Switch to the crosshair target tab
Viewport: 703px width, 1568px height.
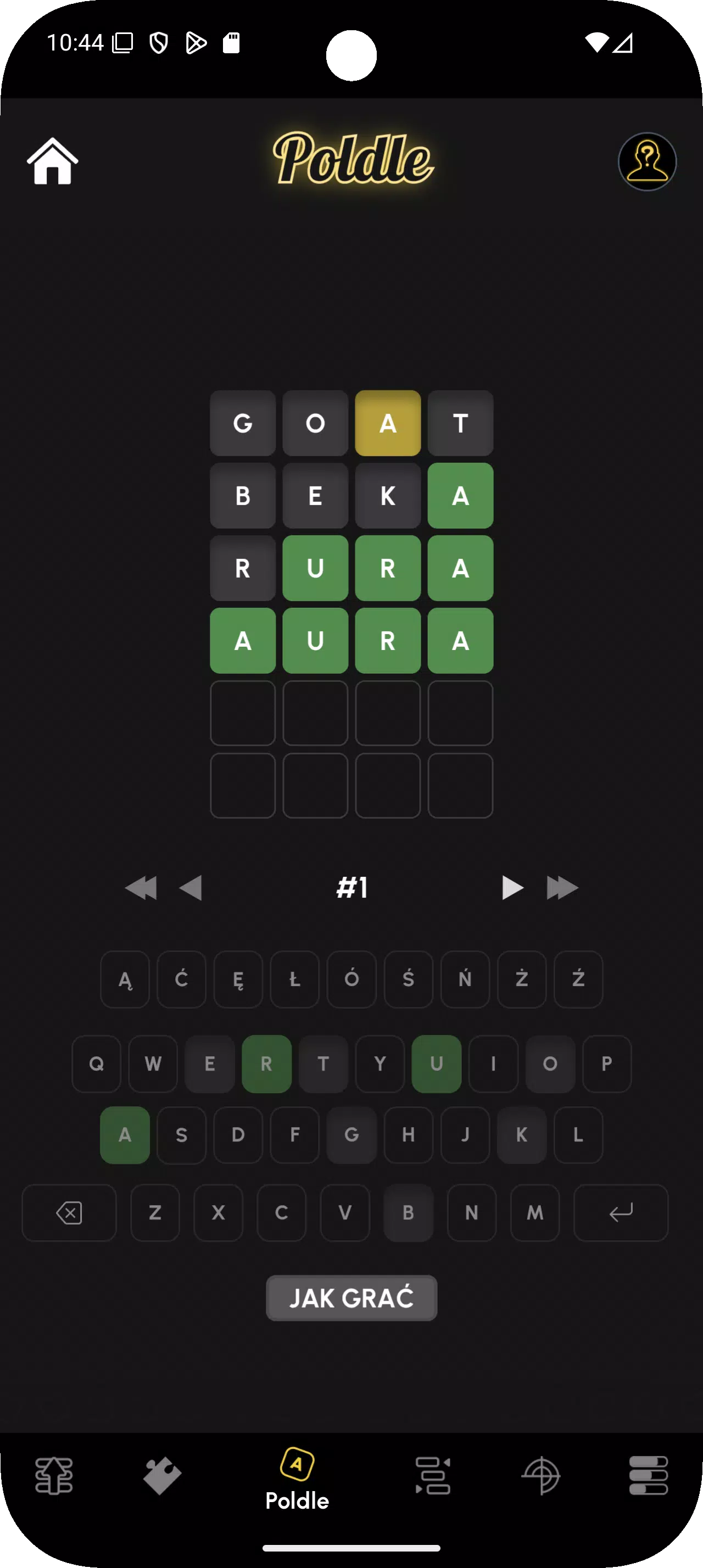(x=540, y=1475)
